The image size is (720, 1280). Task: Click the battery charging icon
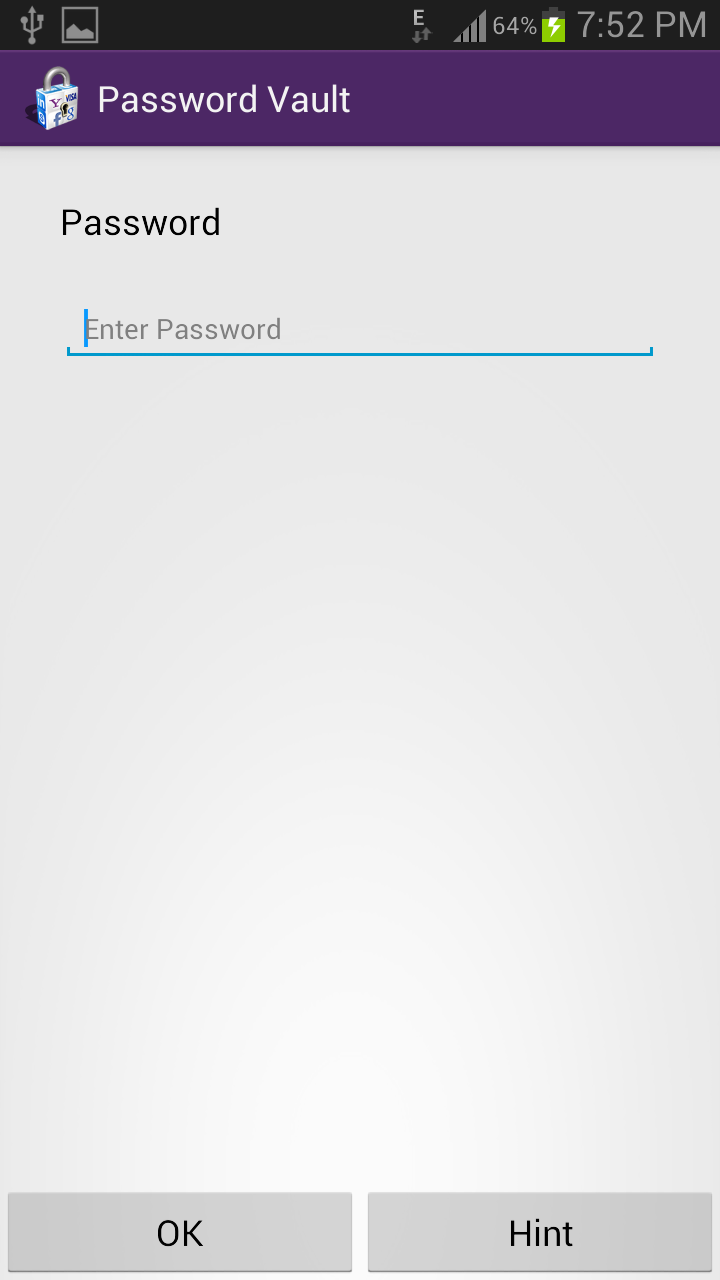(553, 24)
